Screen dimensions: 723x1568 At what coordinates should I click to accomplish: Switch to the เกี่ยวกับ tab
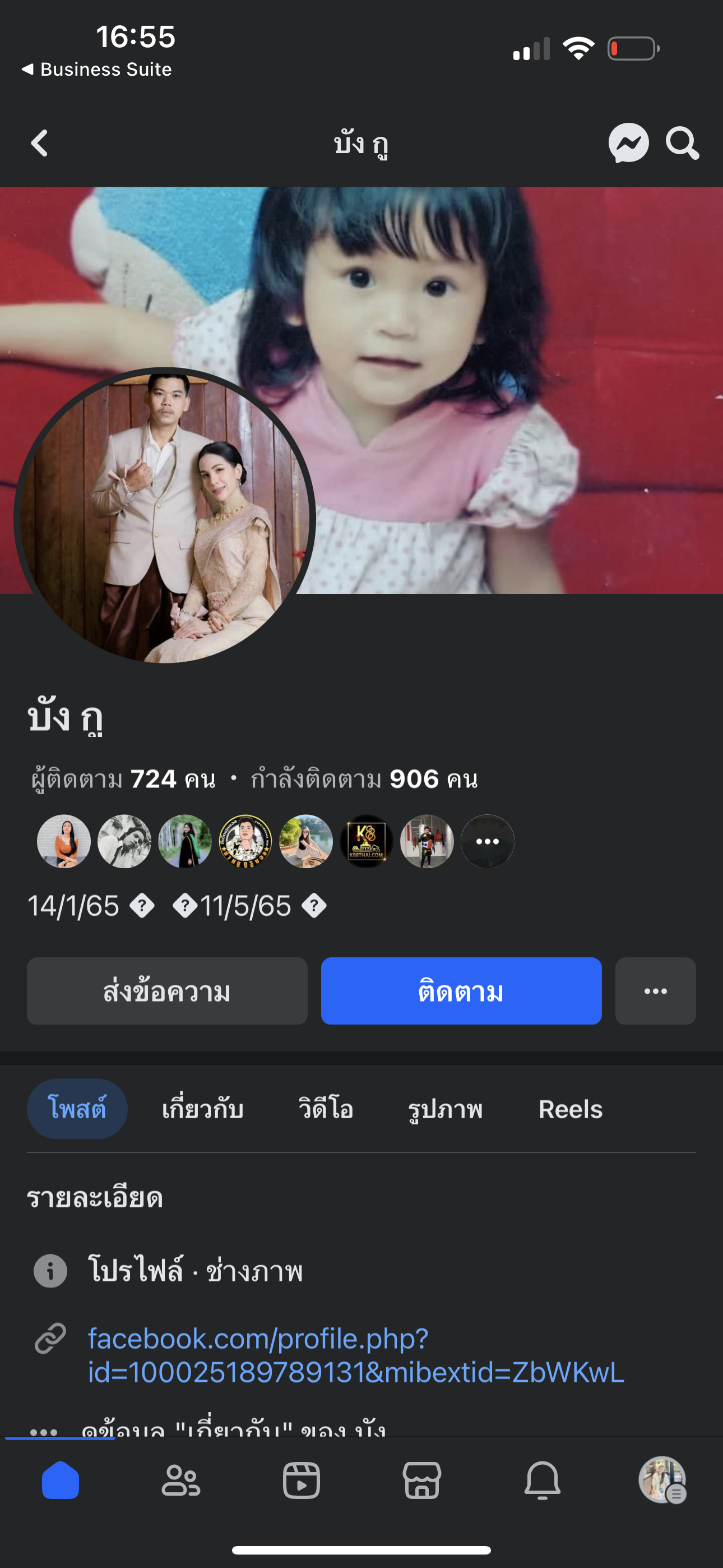pos(203,1109)
